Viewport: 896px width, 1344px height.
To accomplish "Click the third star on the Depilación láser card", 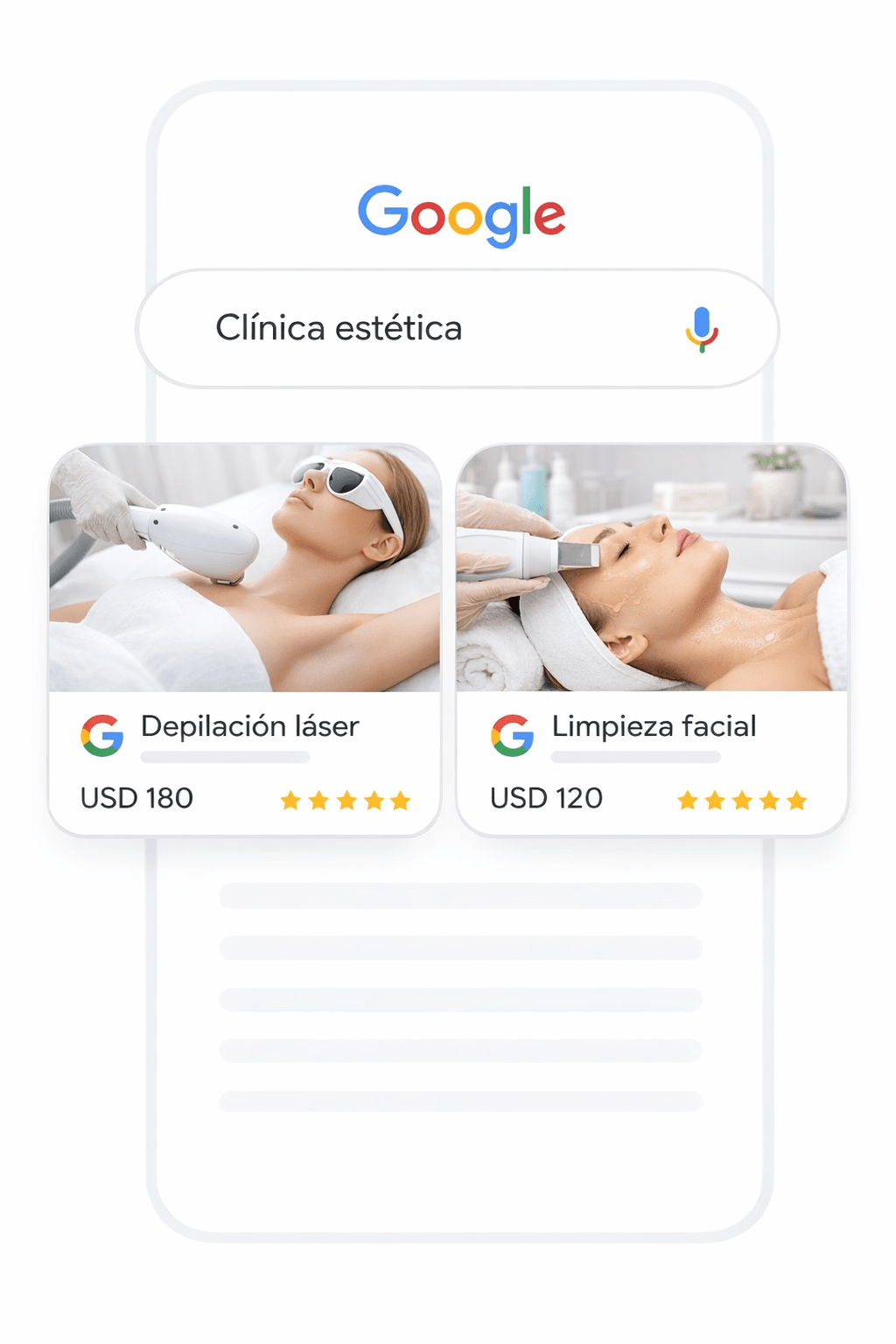I will [346, 799].
